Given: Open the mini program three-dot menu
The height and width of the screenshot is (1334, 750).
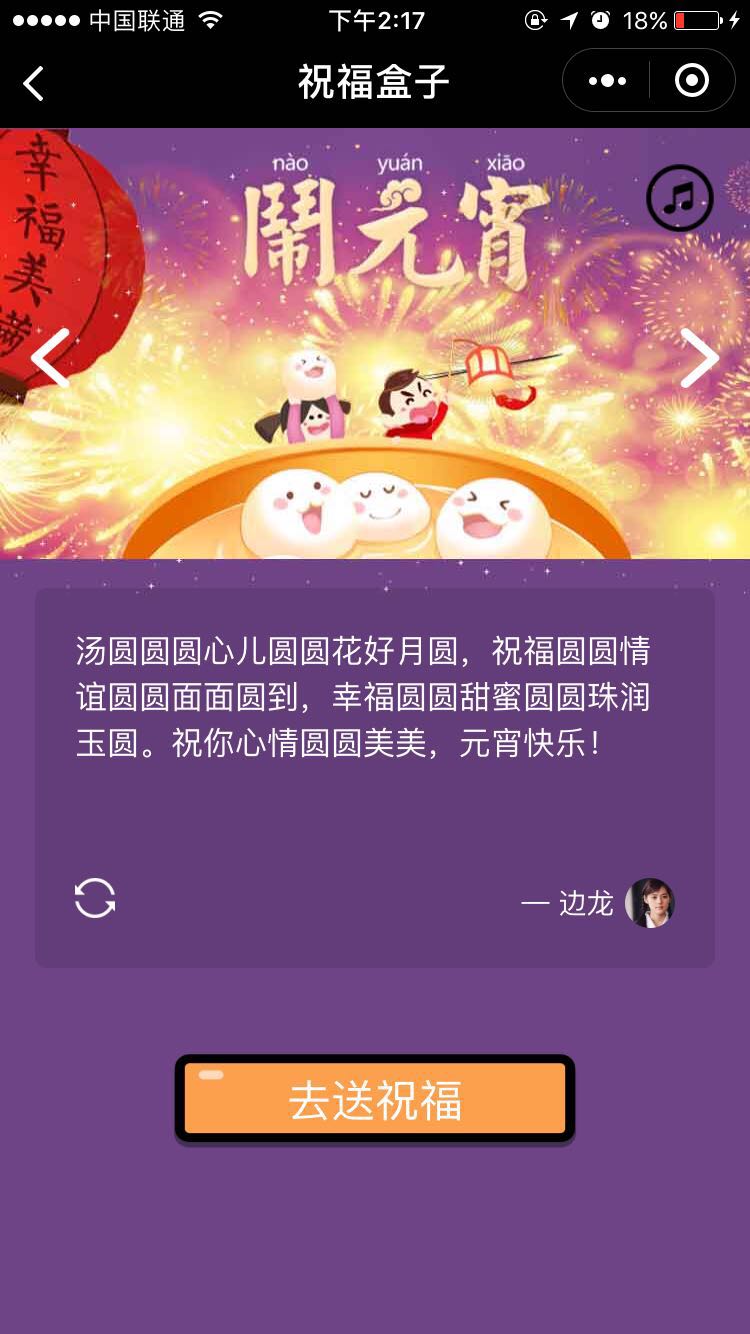Looking at the screenshot, I should 607,81.
